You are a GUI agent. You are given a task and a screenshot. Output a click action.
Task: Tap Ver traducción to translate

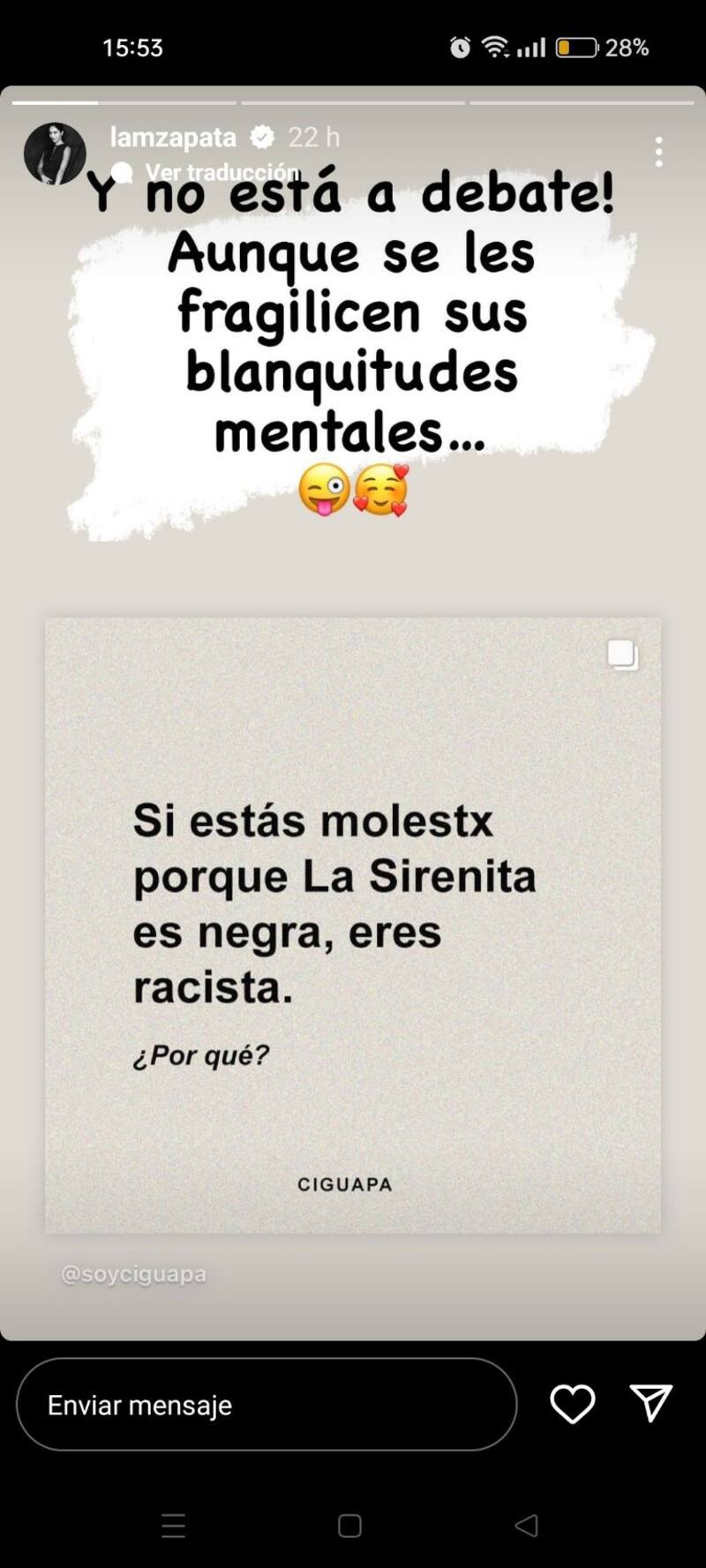(222, 171)
